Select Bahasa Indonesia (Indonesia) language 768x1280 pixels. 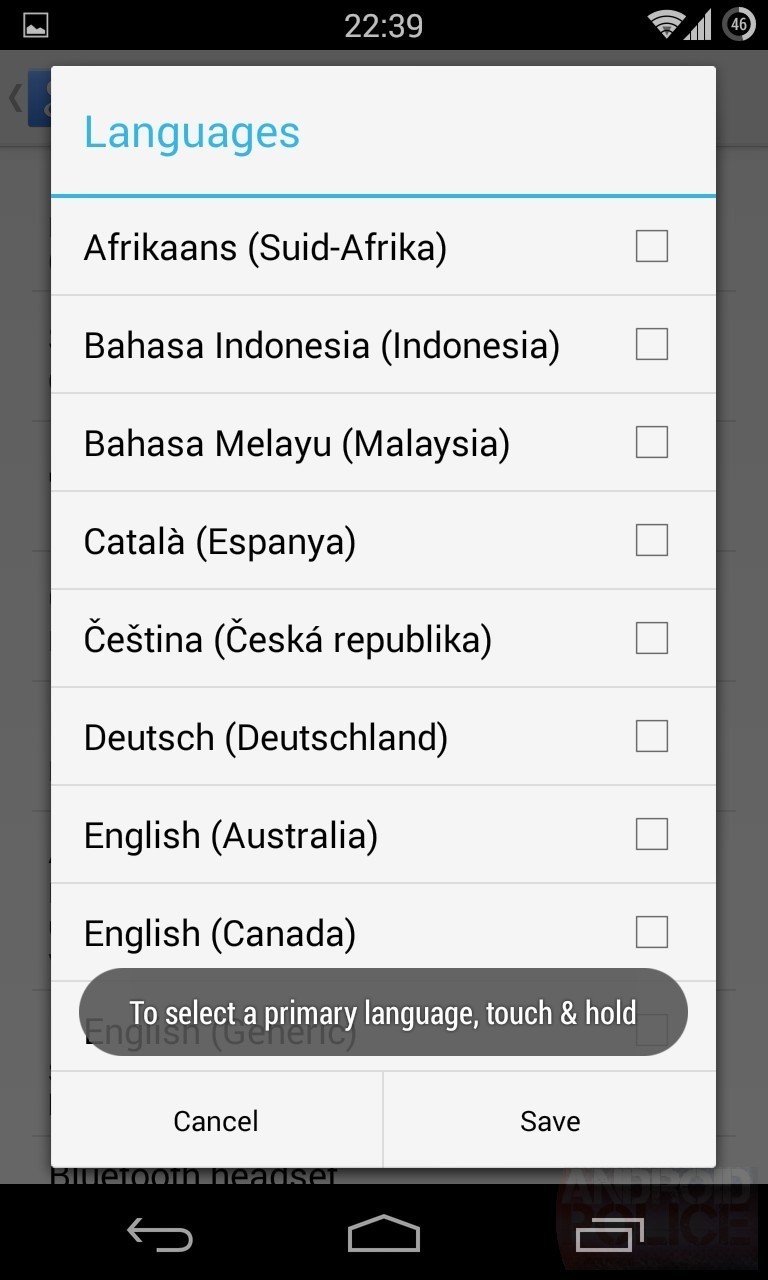point(383,345)
